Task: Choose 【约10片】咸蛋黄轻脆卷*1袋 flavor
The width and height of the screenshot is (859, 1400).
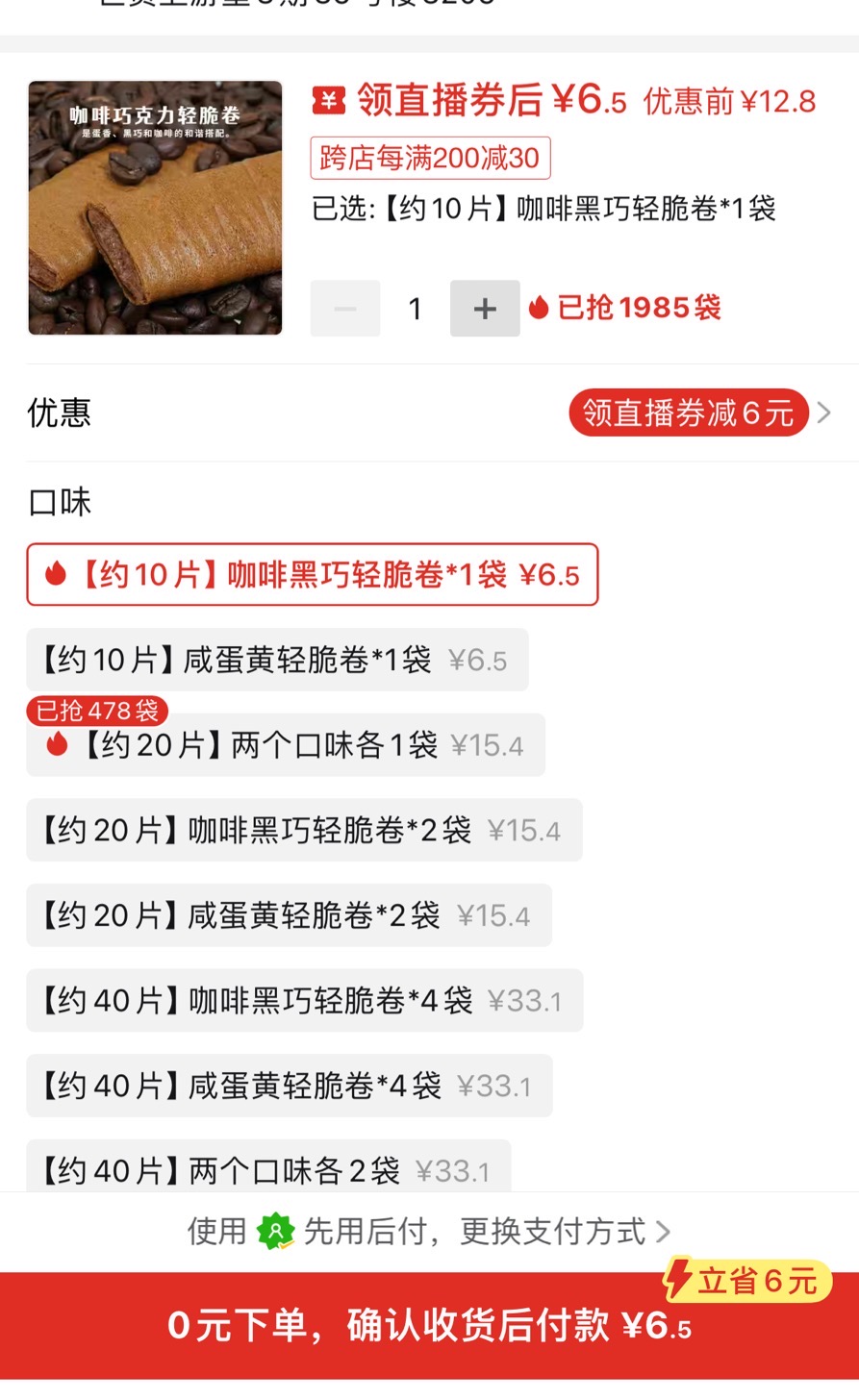Action: tap(277, 660)
